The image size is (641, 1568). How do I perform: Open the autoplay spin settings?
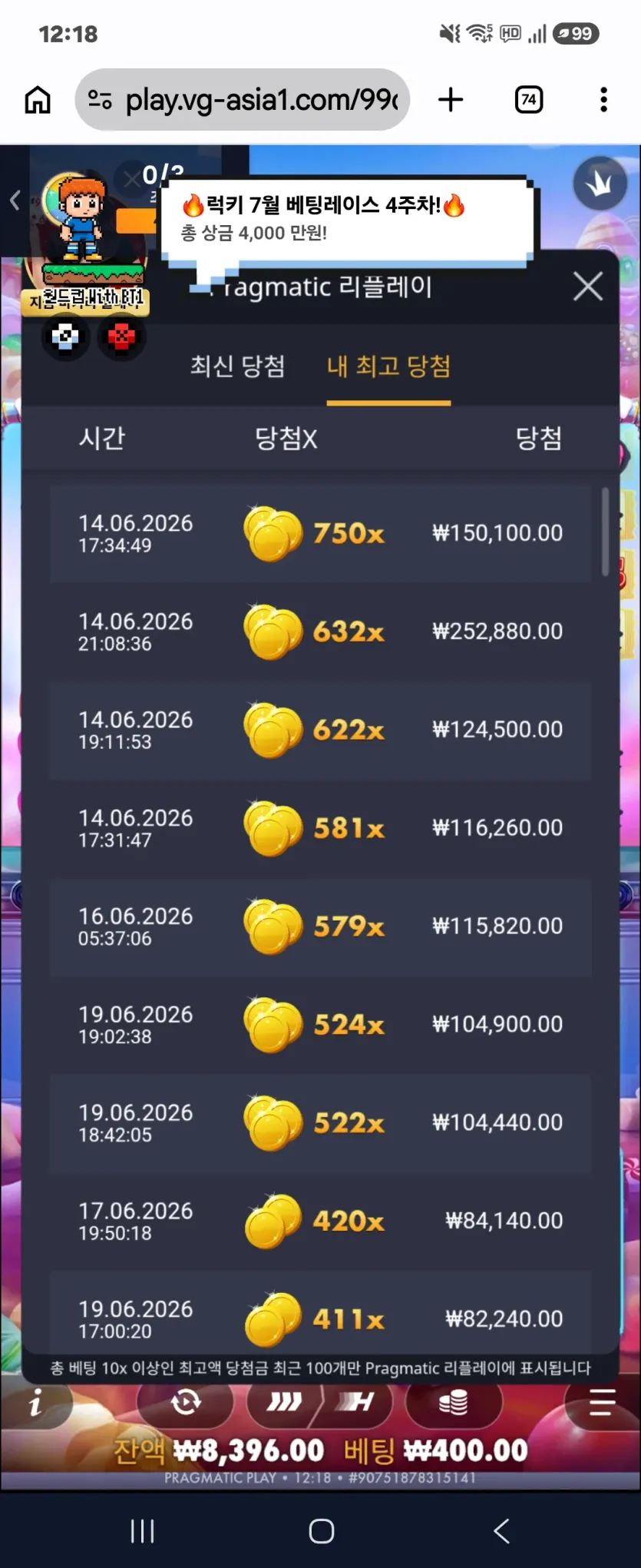pyautogui.click(x=185, y=1403)
